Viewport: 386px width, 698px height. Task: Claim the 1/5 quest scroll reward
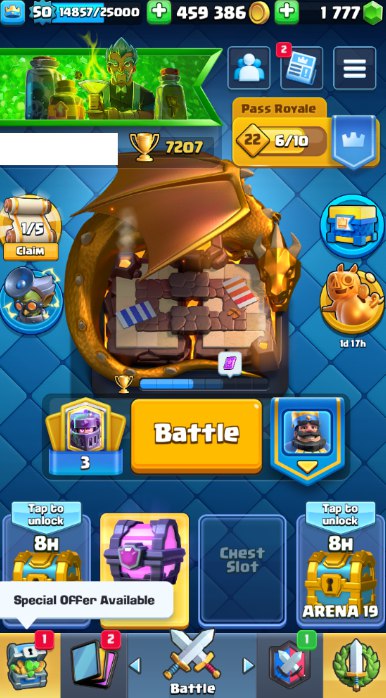click(x=31, y=228)
